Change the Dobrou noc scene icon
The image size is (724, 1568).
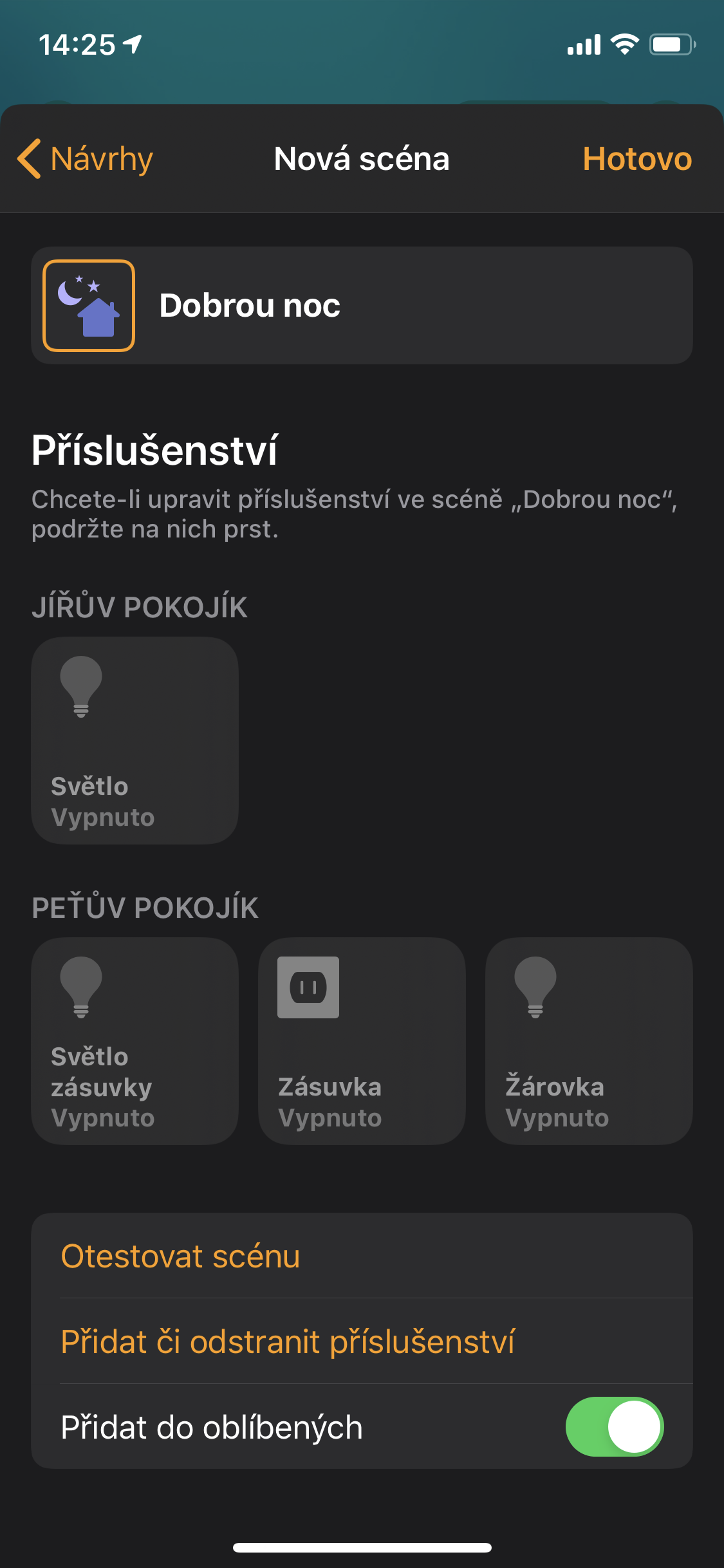[89, 306]
